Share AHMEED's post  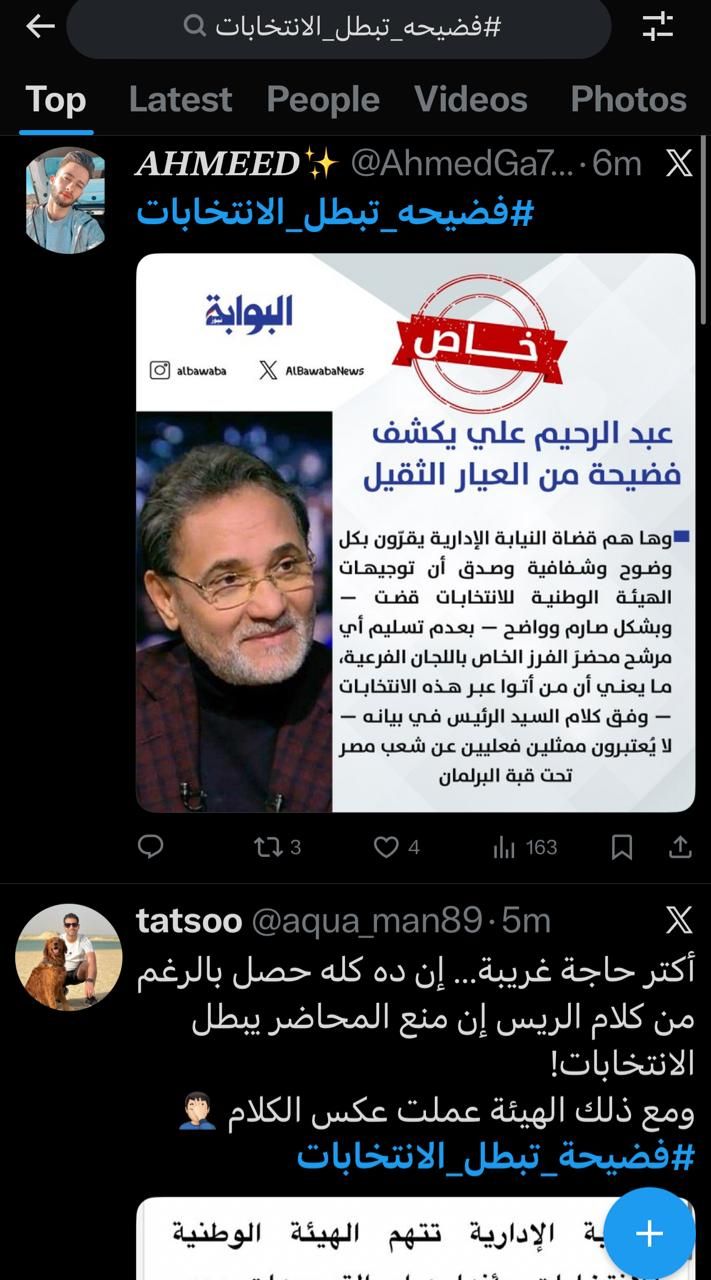pos(680,847)
